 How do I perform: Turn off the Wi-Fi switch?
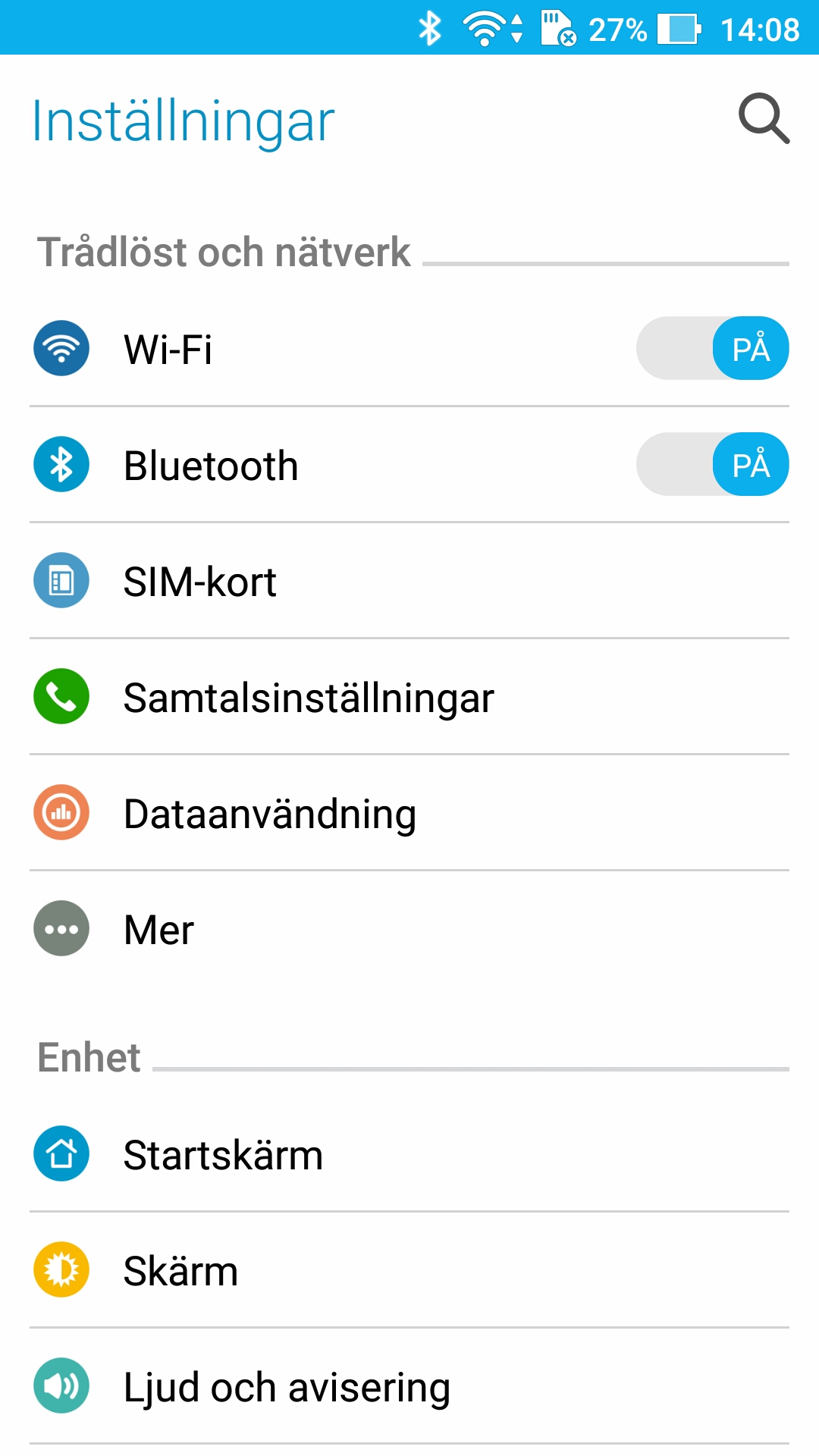coord(712,348)
